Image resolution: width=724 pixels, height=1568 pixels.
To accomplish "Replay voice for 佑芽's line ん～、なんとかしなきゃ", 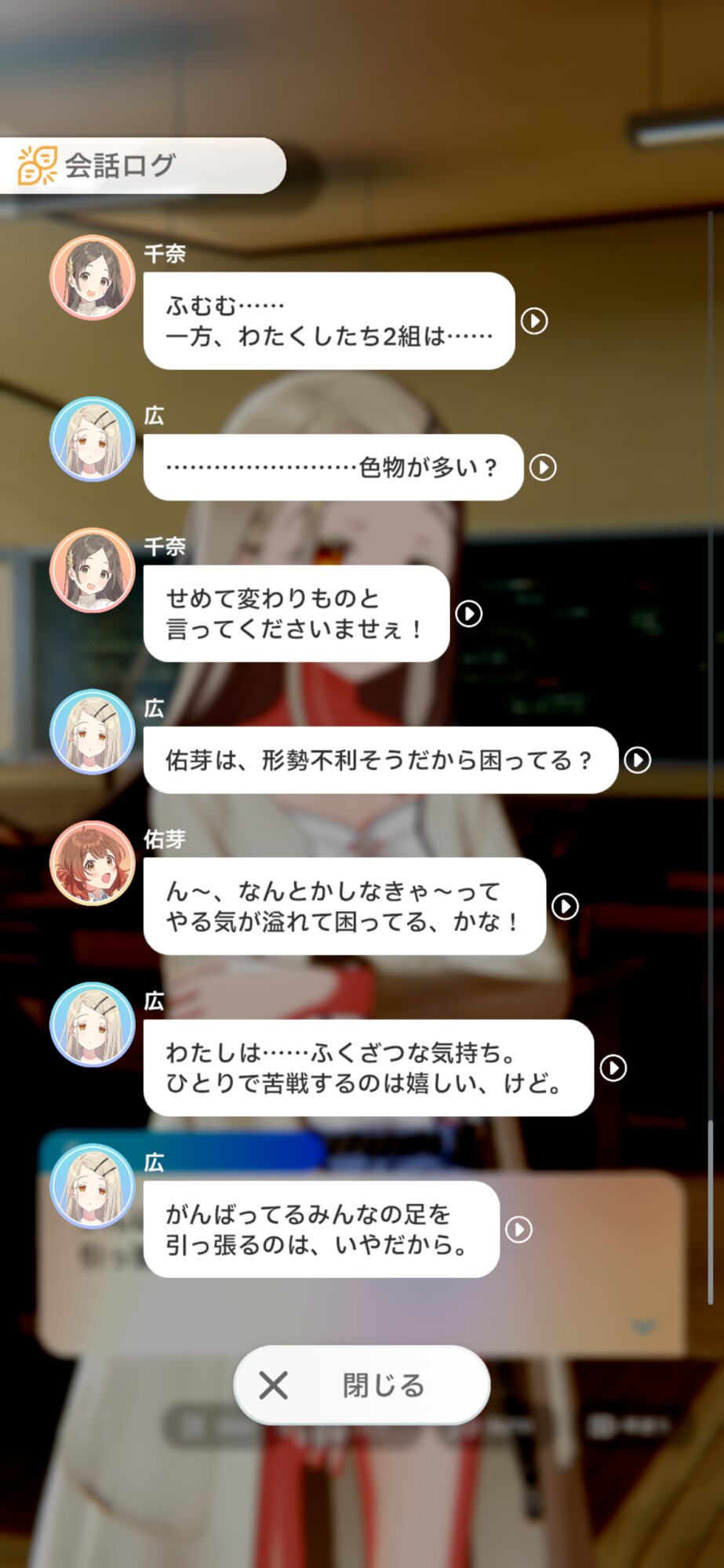I will pos(565,906).
